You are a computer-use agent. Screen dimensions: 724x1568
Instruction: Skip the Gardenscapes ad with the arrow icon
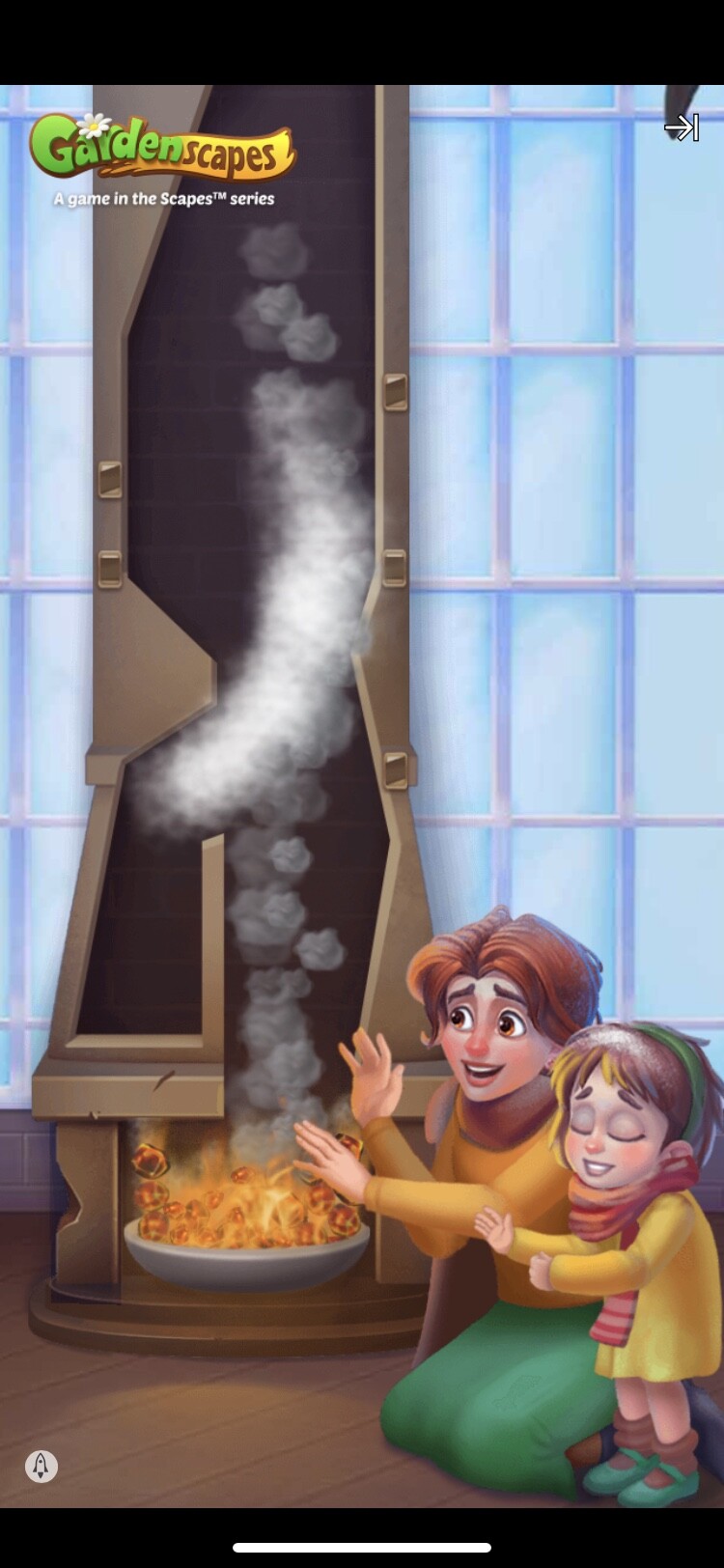click(682, 127)
